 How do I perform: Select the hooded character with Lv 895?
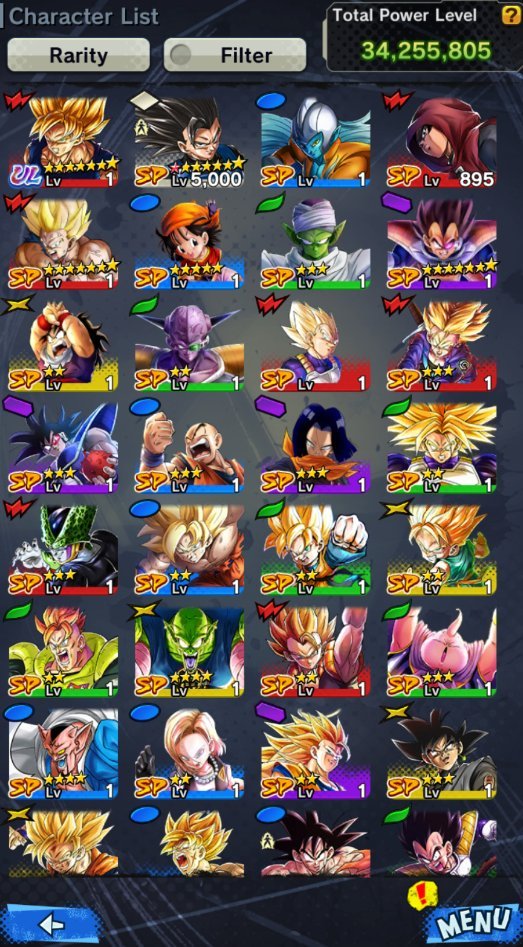click(x=441, y=141)
